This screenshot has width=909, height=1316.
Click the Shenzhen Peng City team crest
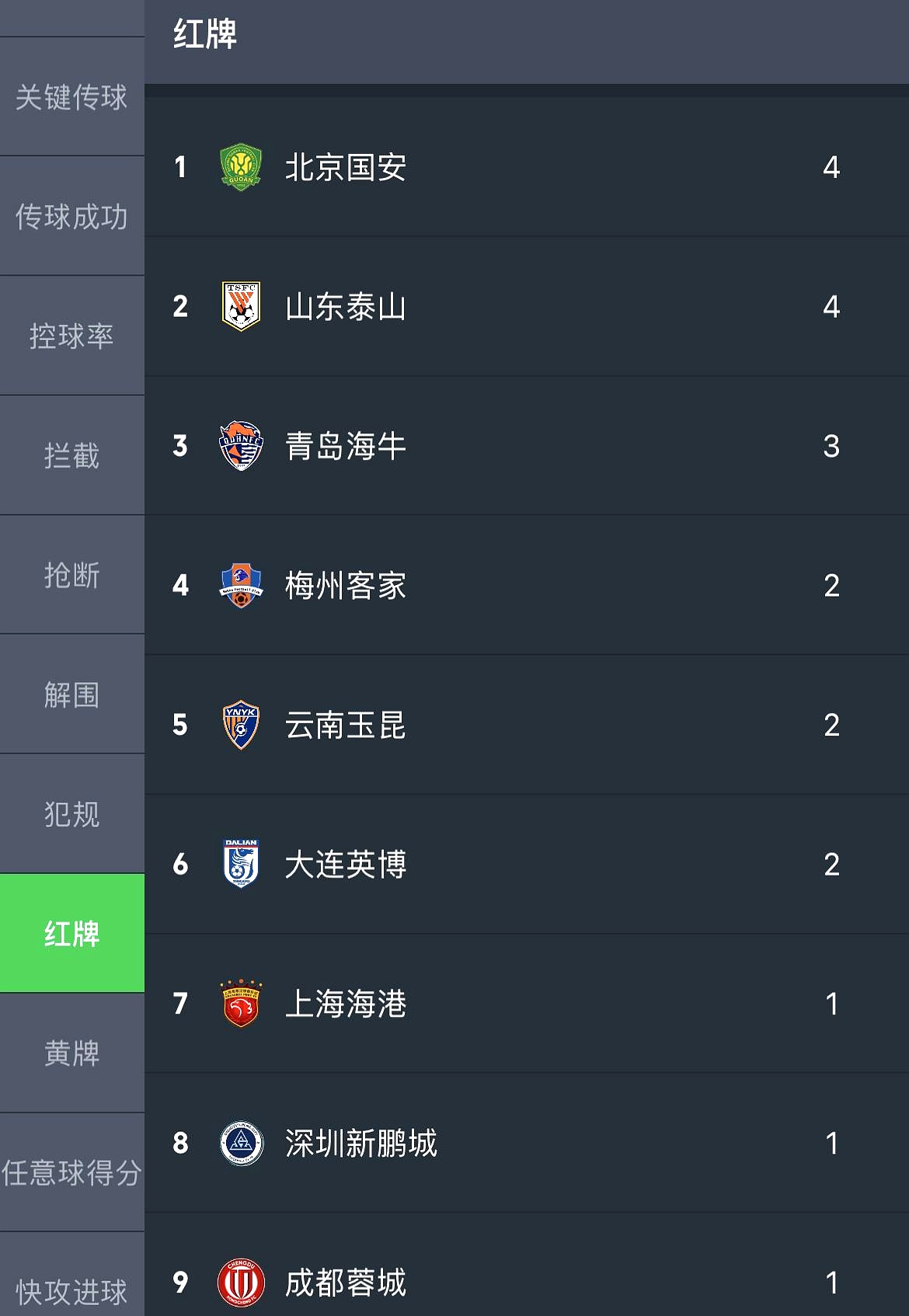click(241, 1144)
